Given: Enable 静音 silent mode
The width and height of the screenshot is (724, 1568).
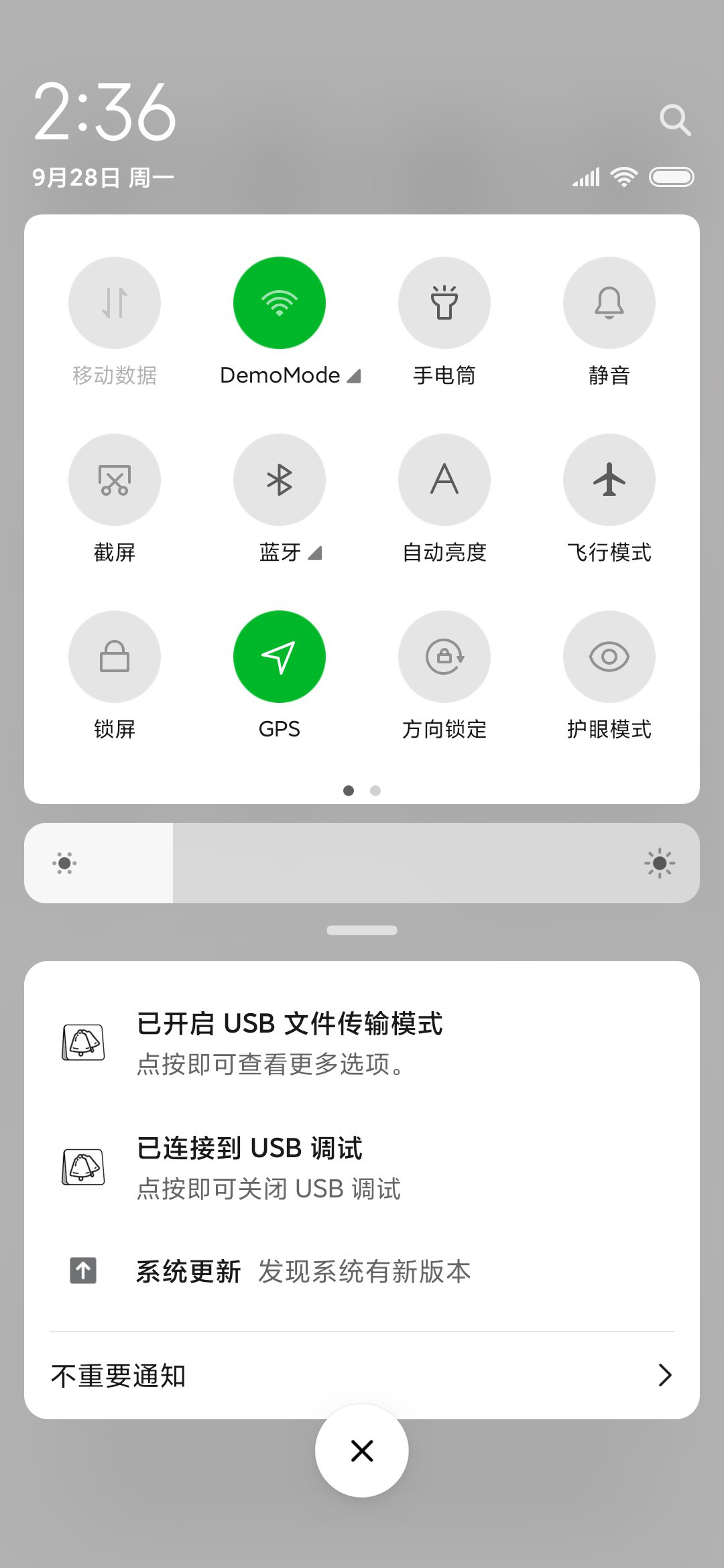Looking at the screenshot, I should coord(609,303).
